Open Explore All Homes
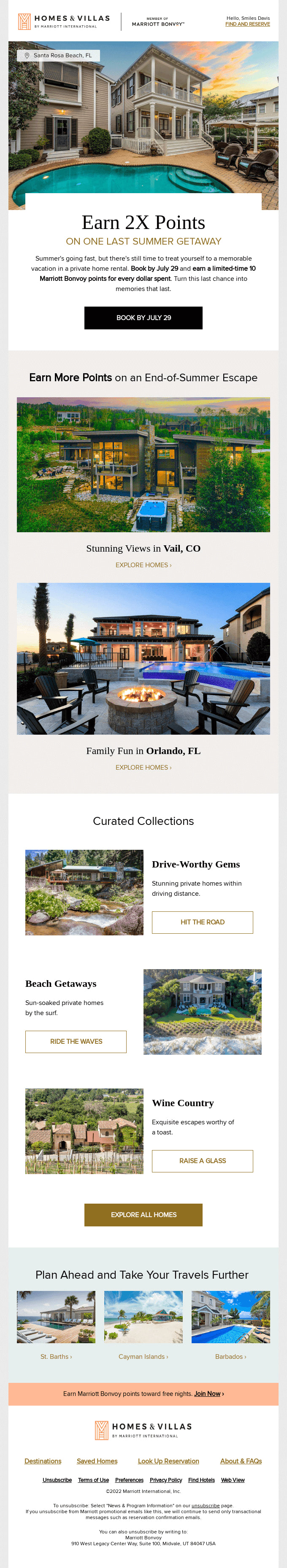Screen dimensions: 287x1568 [143, 1214]
